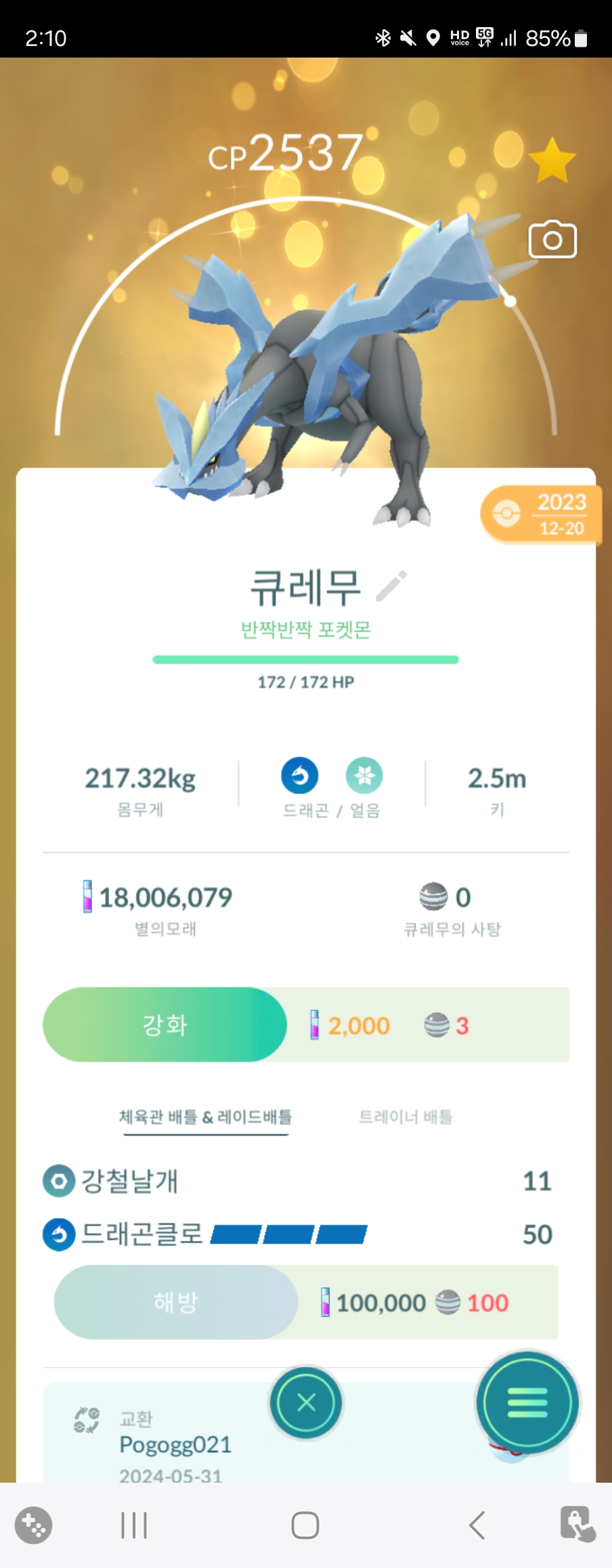Open the AR camera snapshot
The height and width of the screenshot is (1568, 612).
pyautogui.click(x=552, y=240)
